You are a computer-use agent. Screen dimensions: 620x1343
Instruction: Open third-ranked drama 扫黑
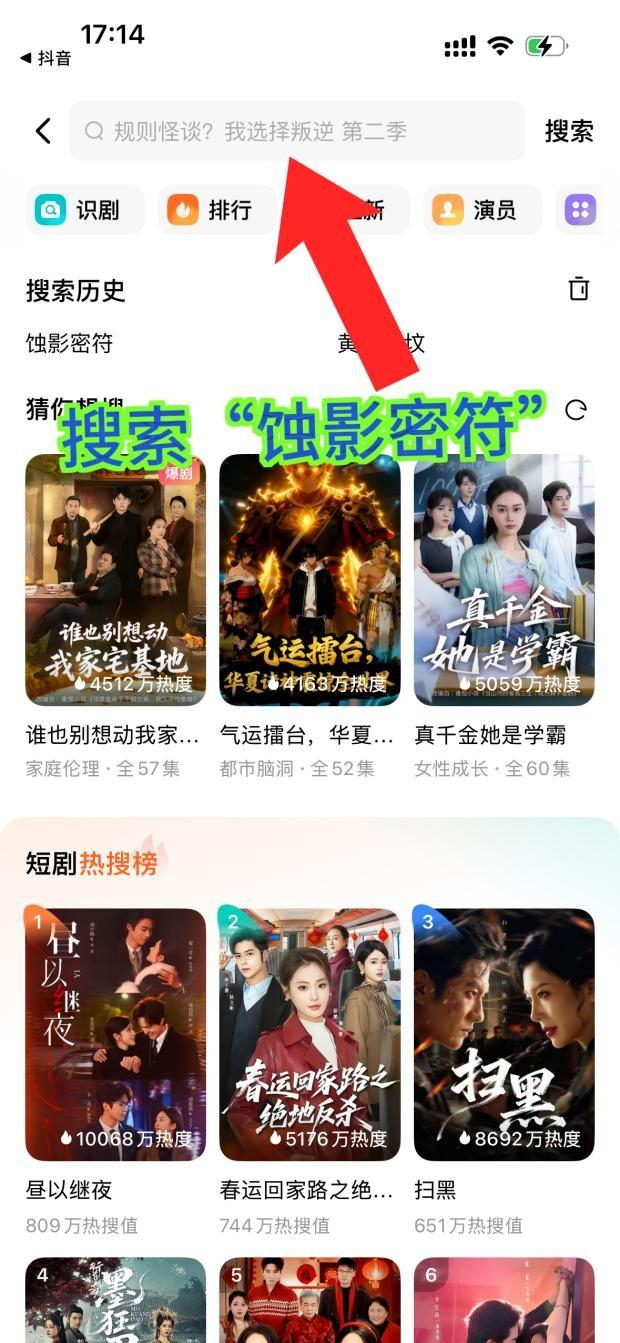(504, 1034)
